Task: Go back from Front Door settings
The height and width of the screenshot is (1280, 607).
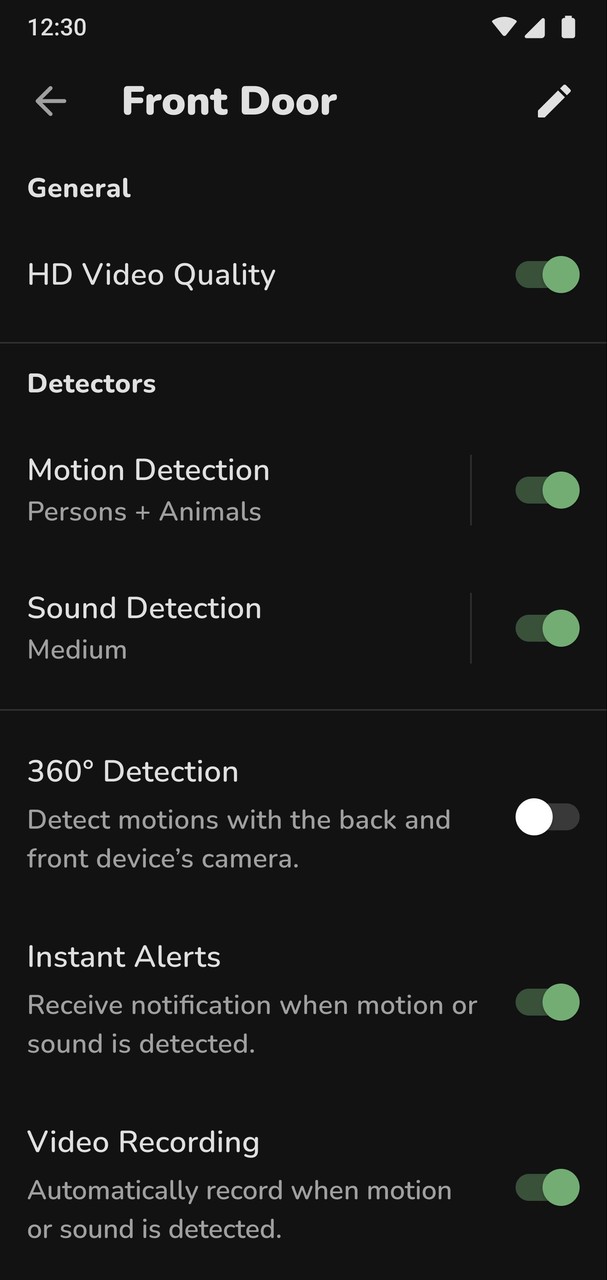Action: coord(50,101)
